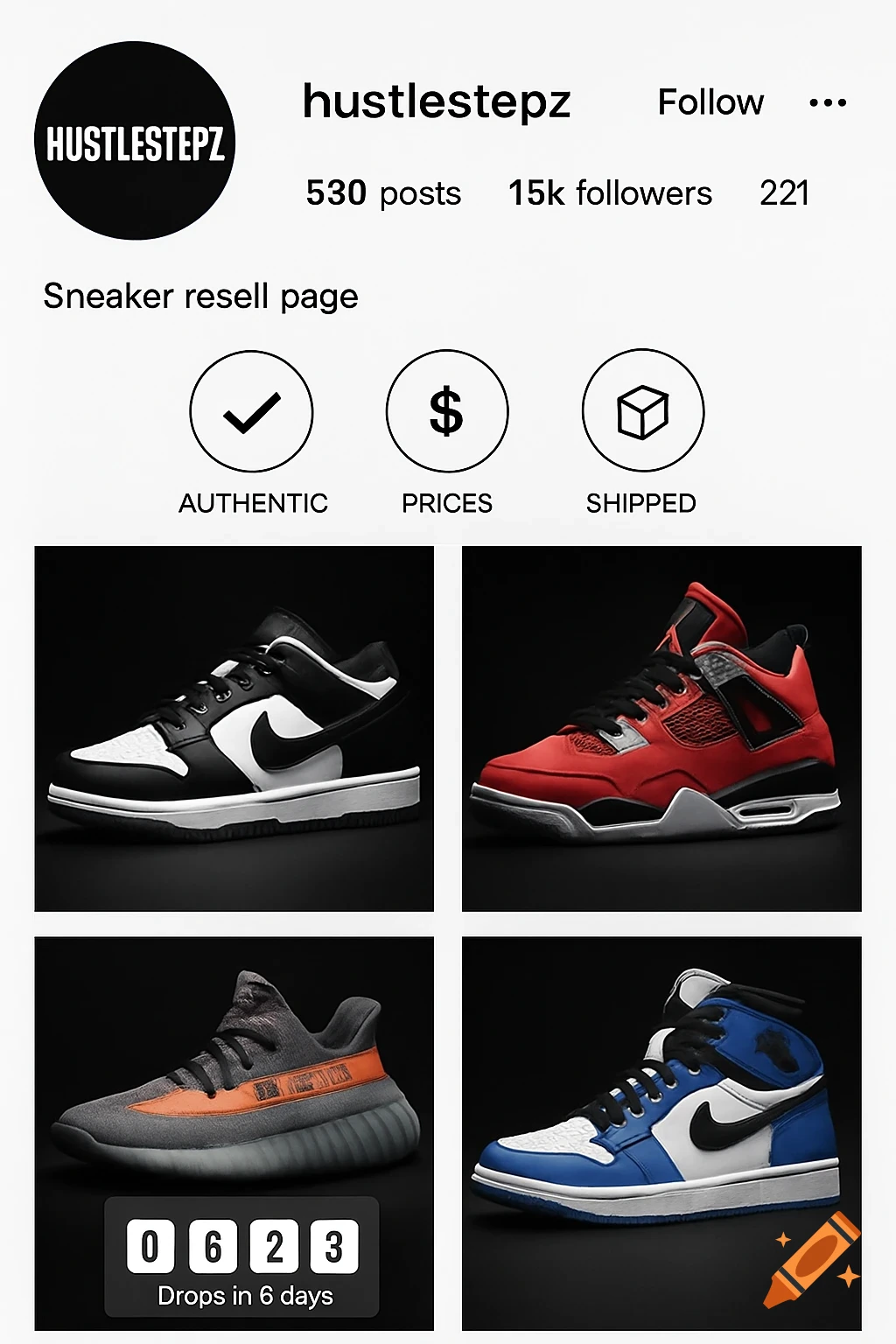Select the 530 posts tab
This screenshot has height=1344, width=896.
(x=381, y=193)
